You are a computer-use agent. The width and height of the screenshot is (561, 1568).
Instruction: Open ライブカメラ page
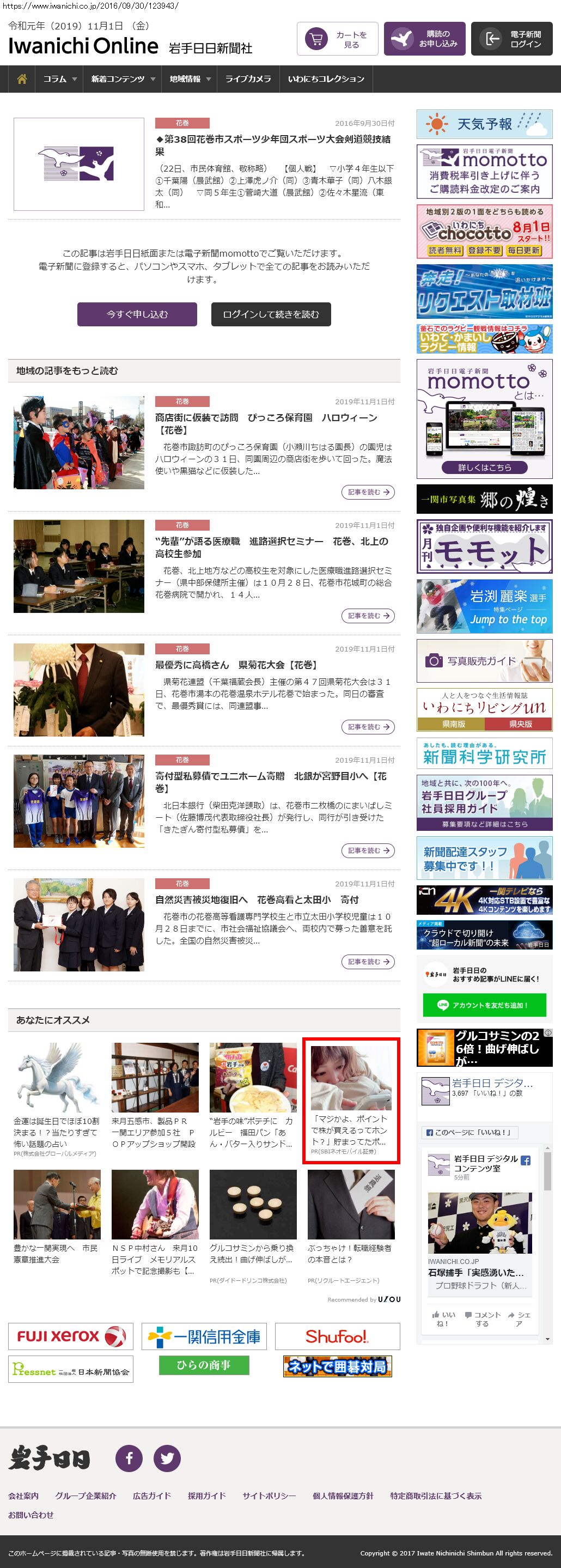(248, 79)
